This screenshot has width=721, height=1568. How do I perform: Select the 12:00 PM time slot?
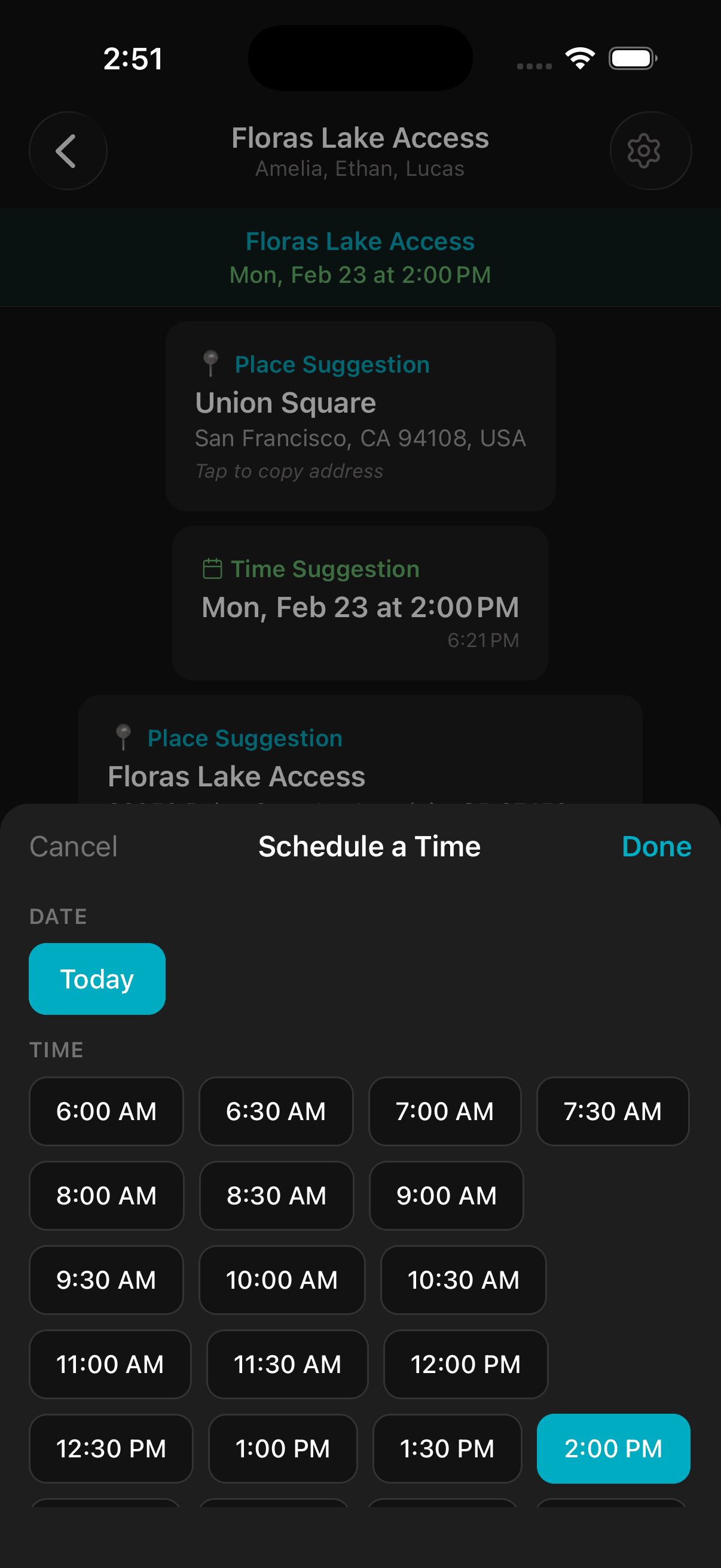point(465,1364)
